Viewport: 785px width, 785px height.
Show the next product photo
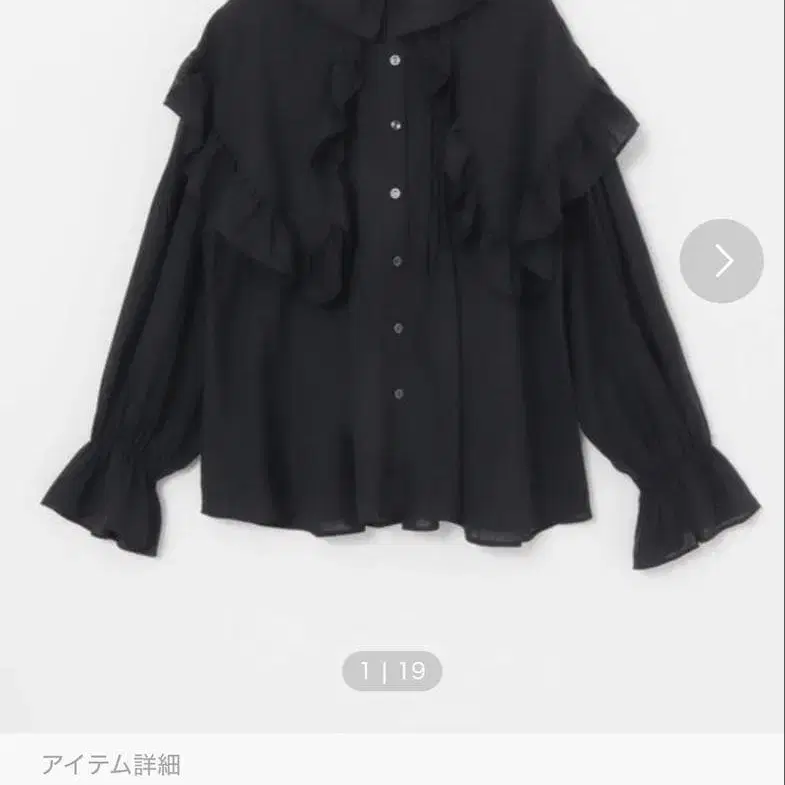721,261
